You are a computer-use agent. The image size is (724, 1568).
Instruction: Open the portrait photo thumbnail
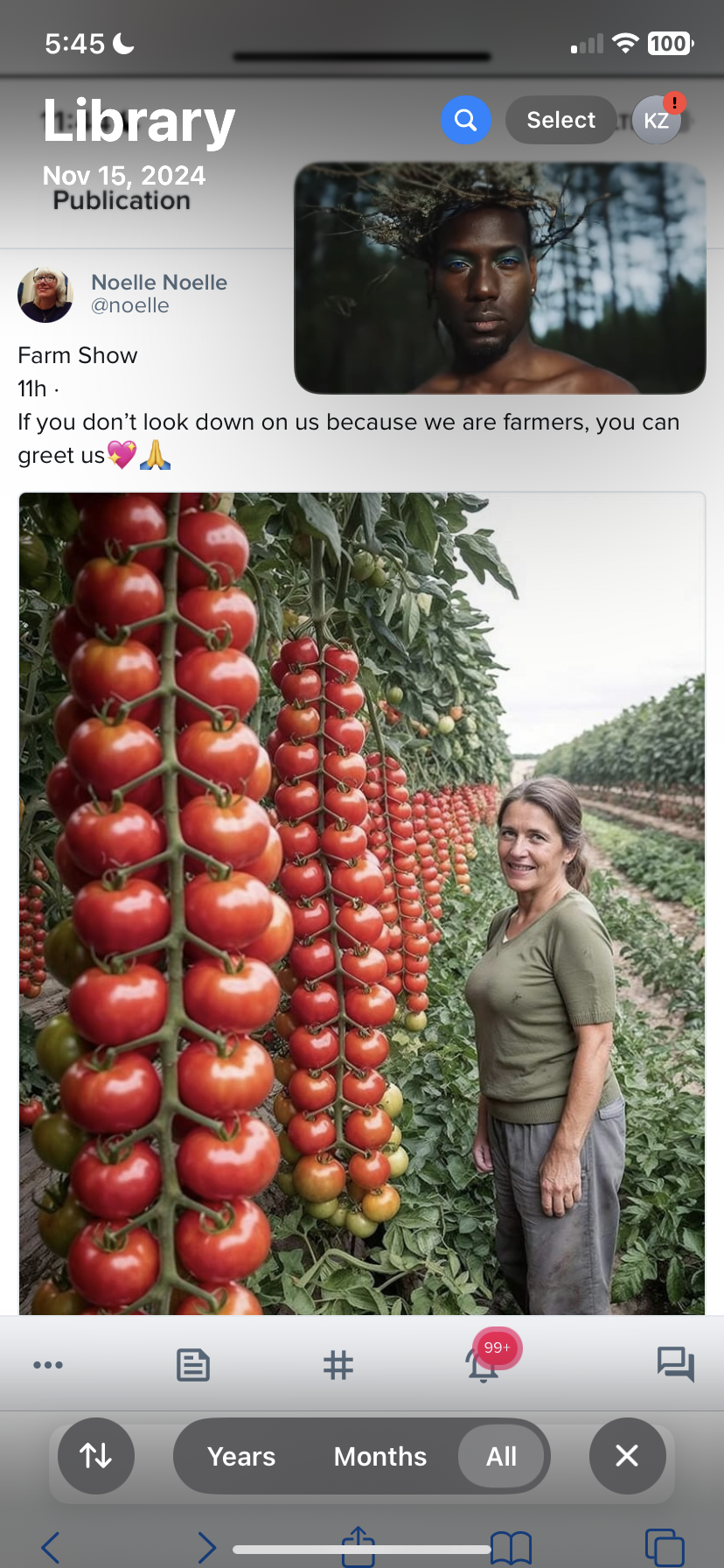(499, 277)
